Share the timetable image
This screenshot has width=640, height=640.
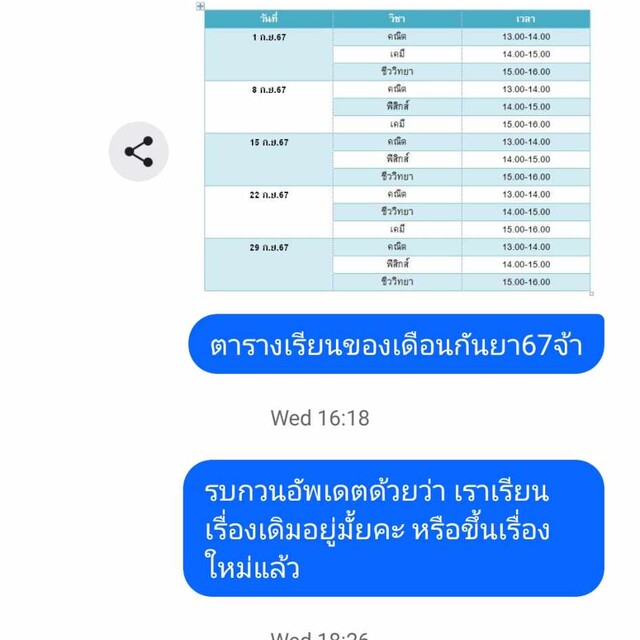click(138, 152)
